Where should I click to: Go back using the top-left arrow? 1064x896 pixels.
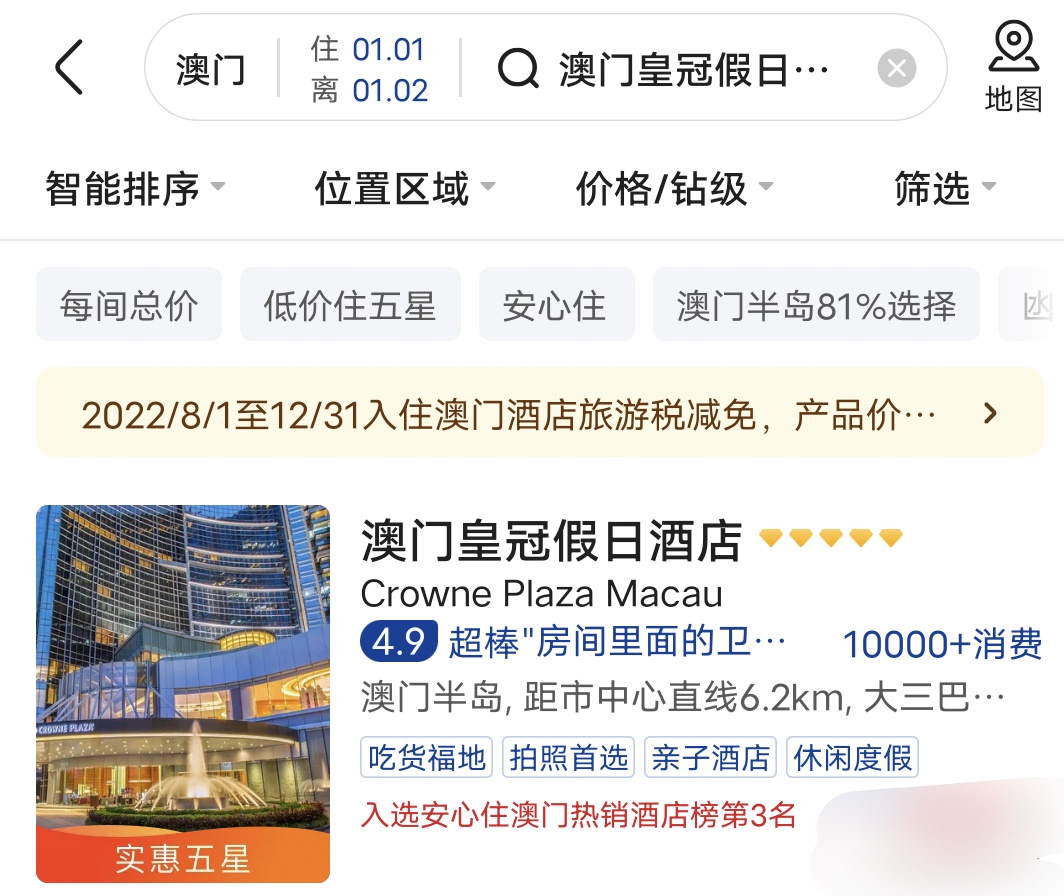tap(68, 69)
